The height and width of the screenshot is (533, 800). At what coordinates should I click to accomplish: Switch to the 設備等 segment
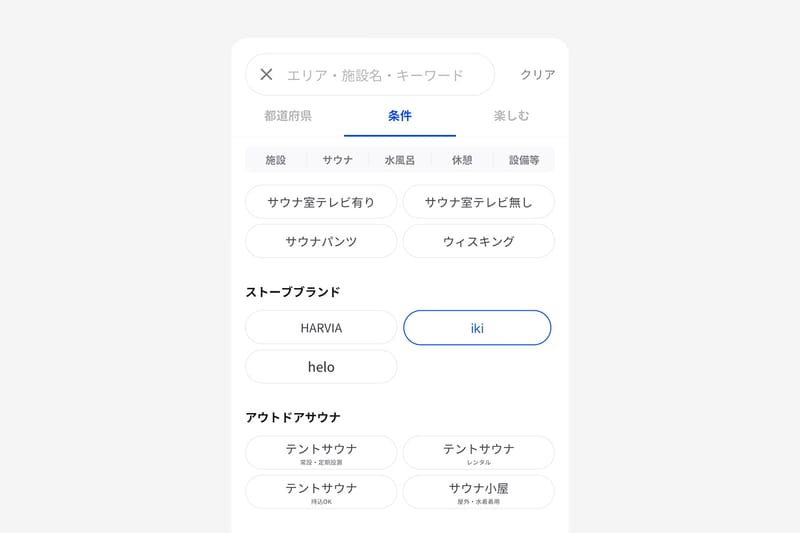pos(524,160)
